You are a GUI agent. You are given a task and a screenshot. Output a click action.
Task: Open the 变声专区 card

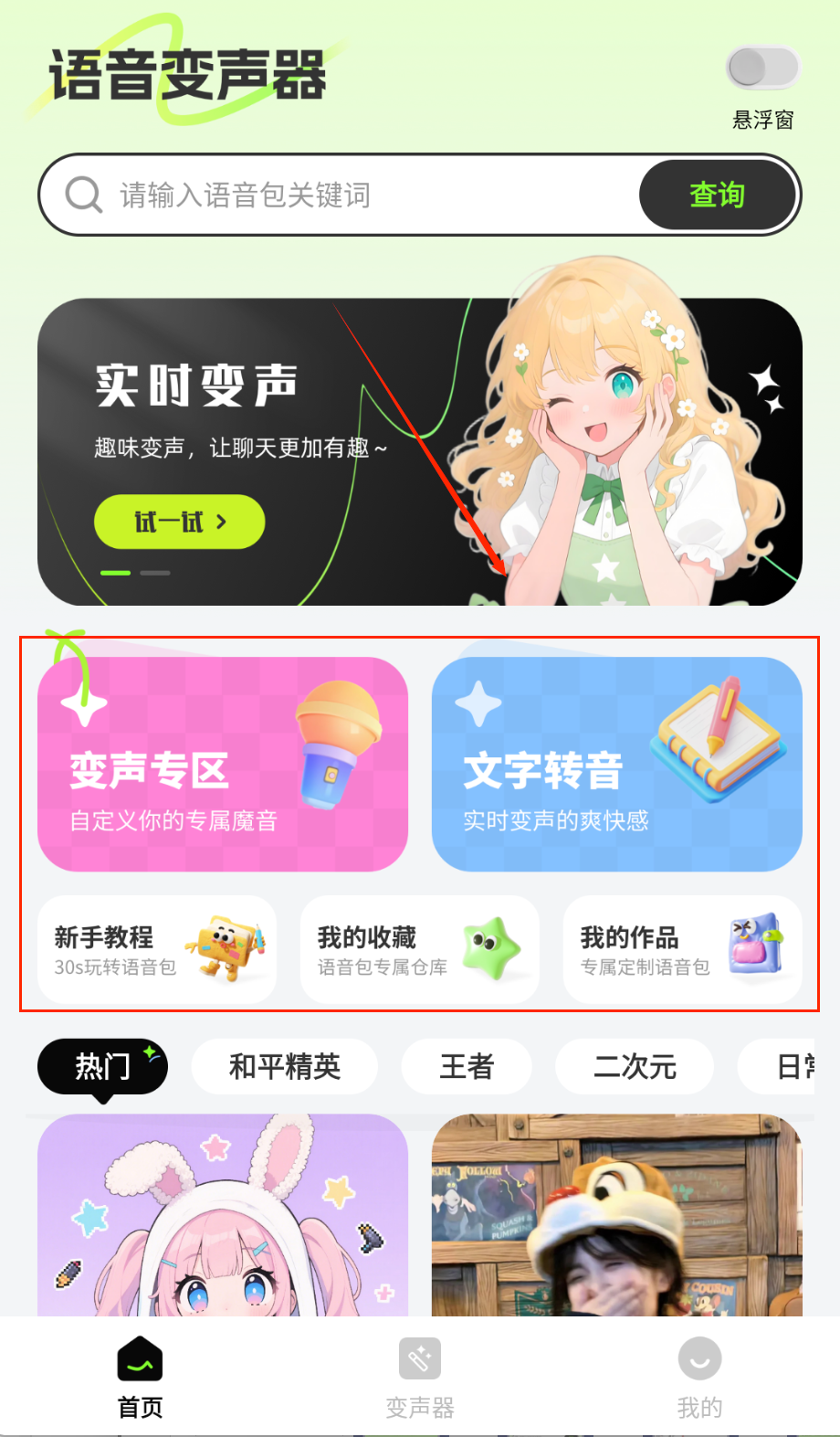(x=223, y=764)
